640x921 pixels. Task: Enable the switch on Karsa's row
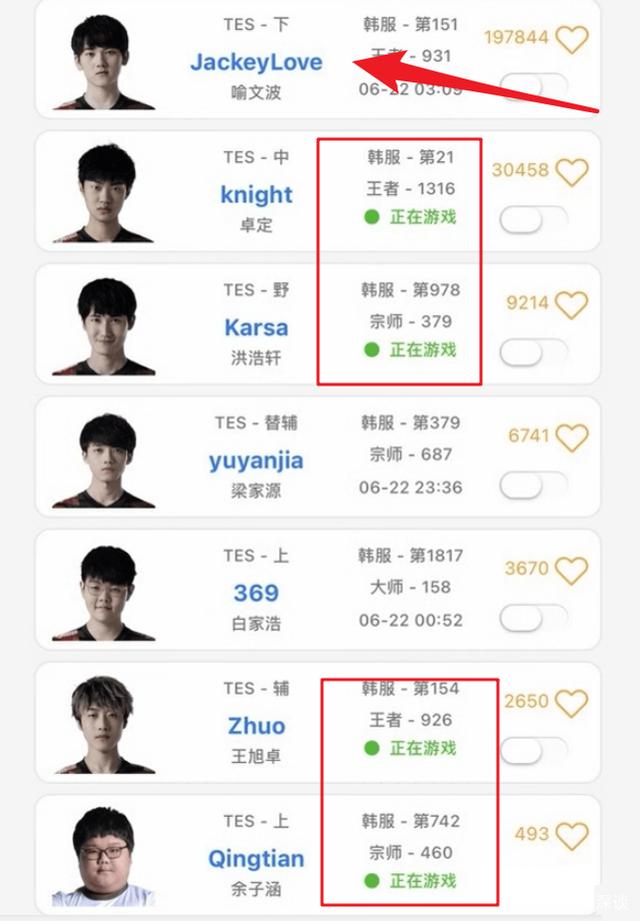pyautogui.click(x=533, y=352)
